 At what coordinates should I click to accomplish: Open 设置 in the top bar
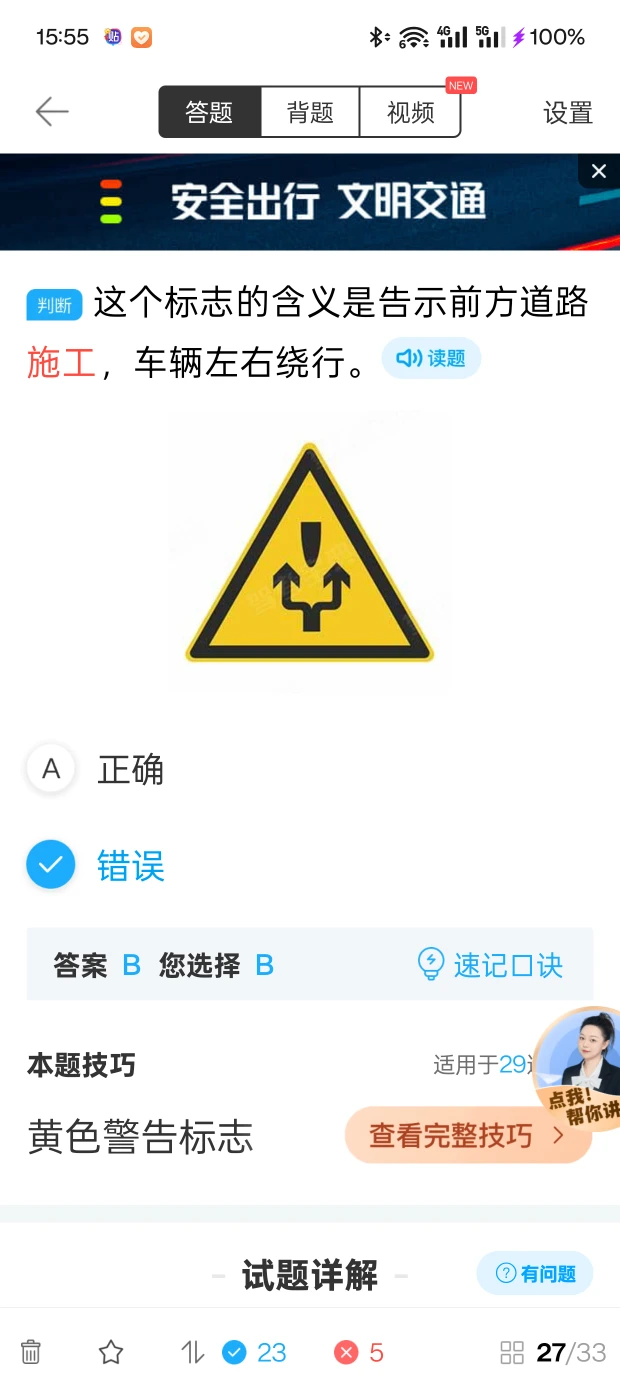click(568, 113)
